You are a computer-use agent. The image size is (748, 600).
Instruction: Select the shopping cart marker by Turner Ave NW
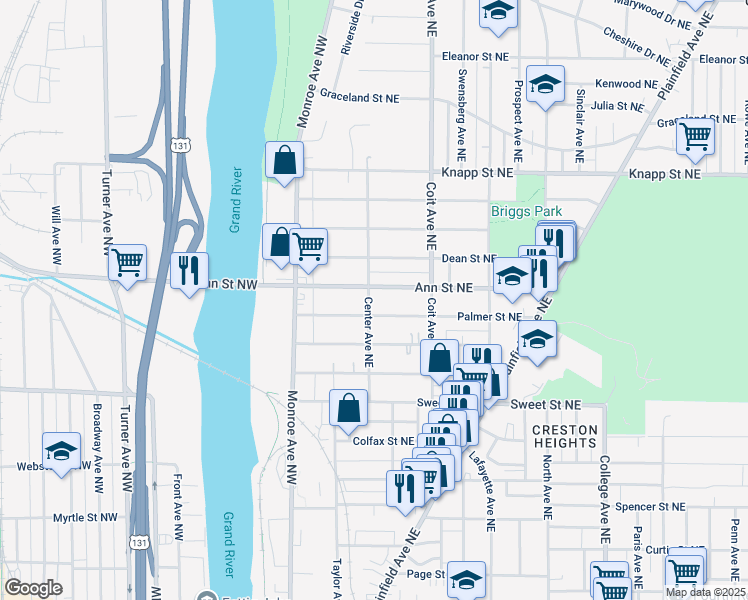[127, 267]
